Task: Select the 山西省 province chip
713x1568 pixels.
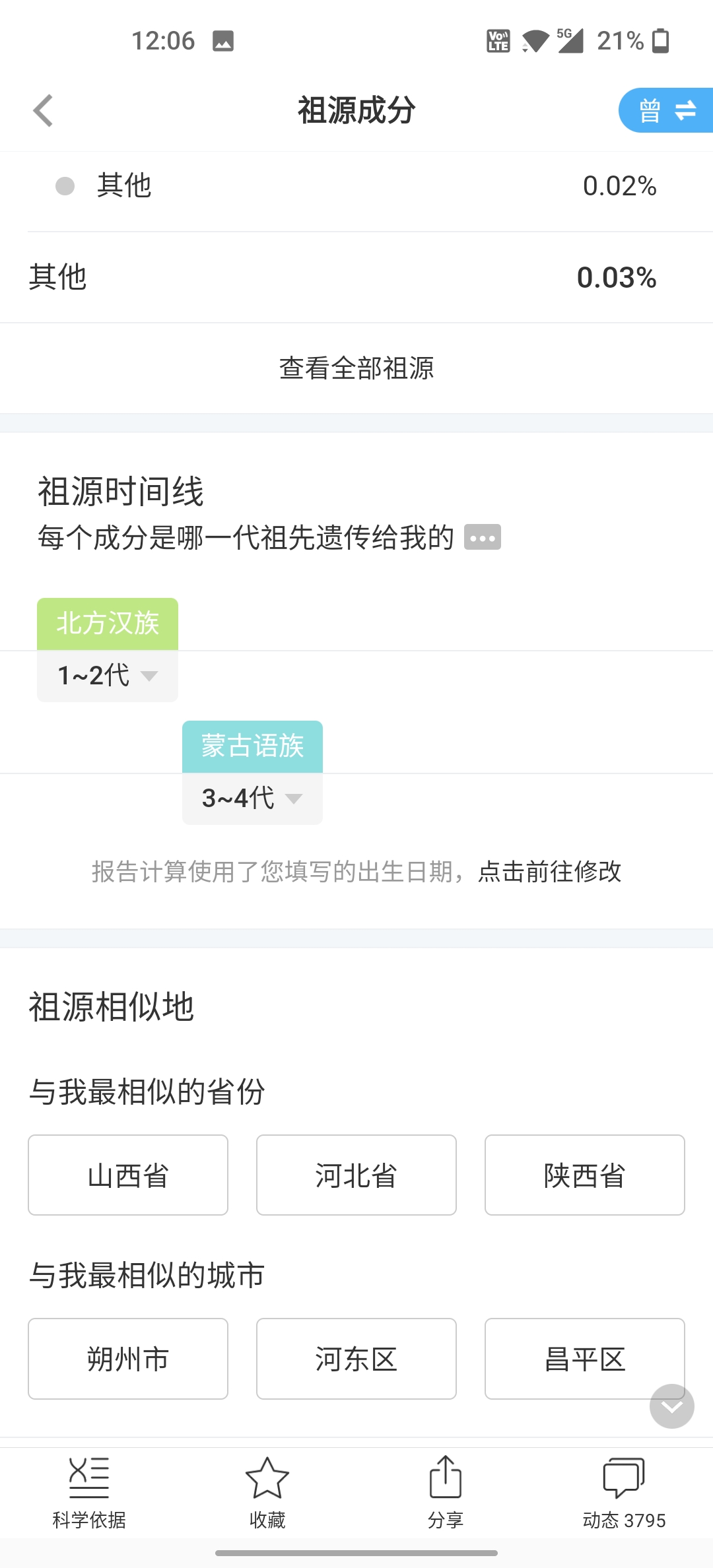Action: [128, 1175]
